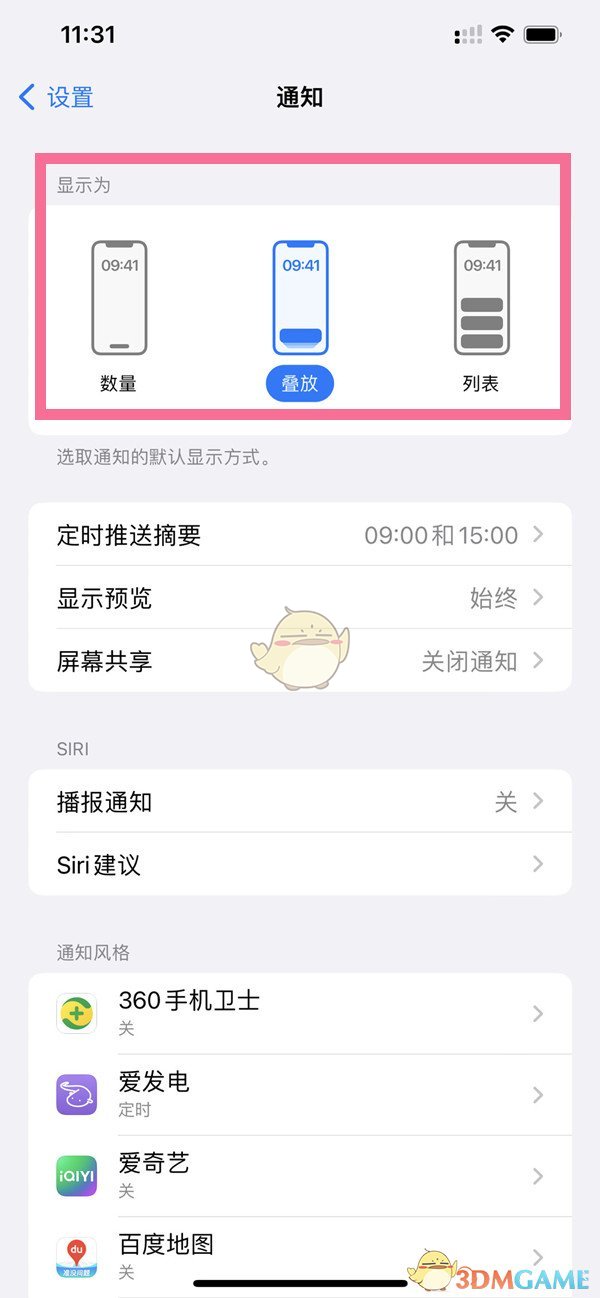Go back to 设置
Viewport: 600px width, 1298px height.
pos(57,97)
